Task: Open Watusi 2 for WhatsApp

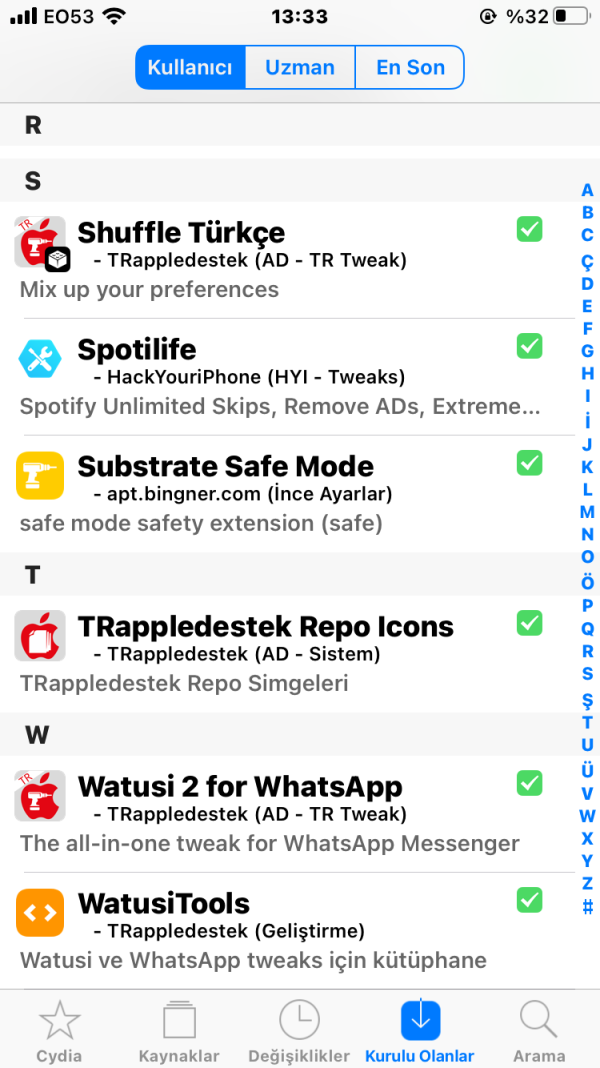Action: pyautogui.click(x=280, y=814)
